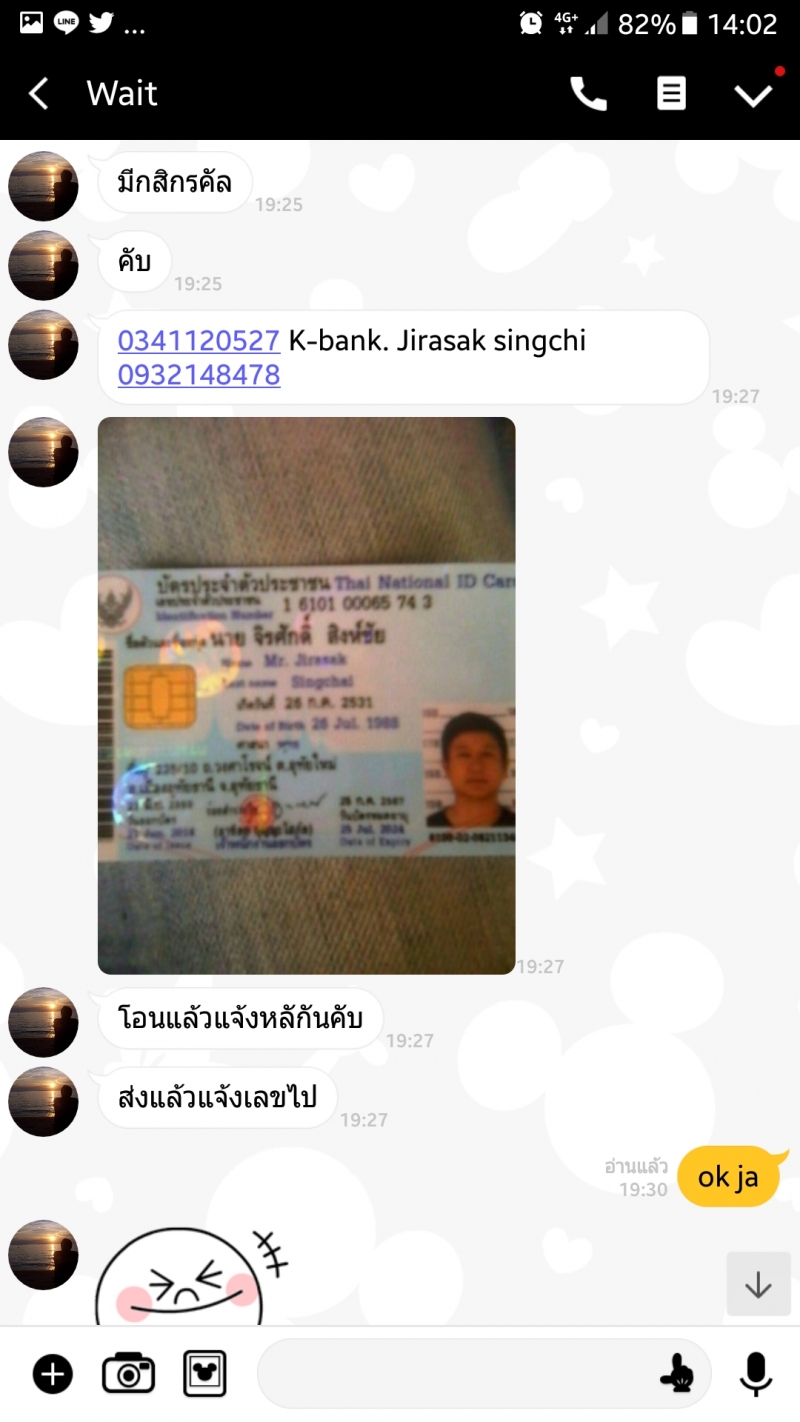Tap the phone number link 0932148478

198,375
